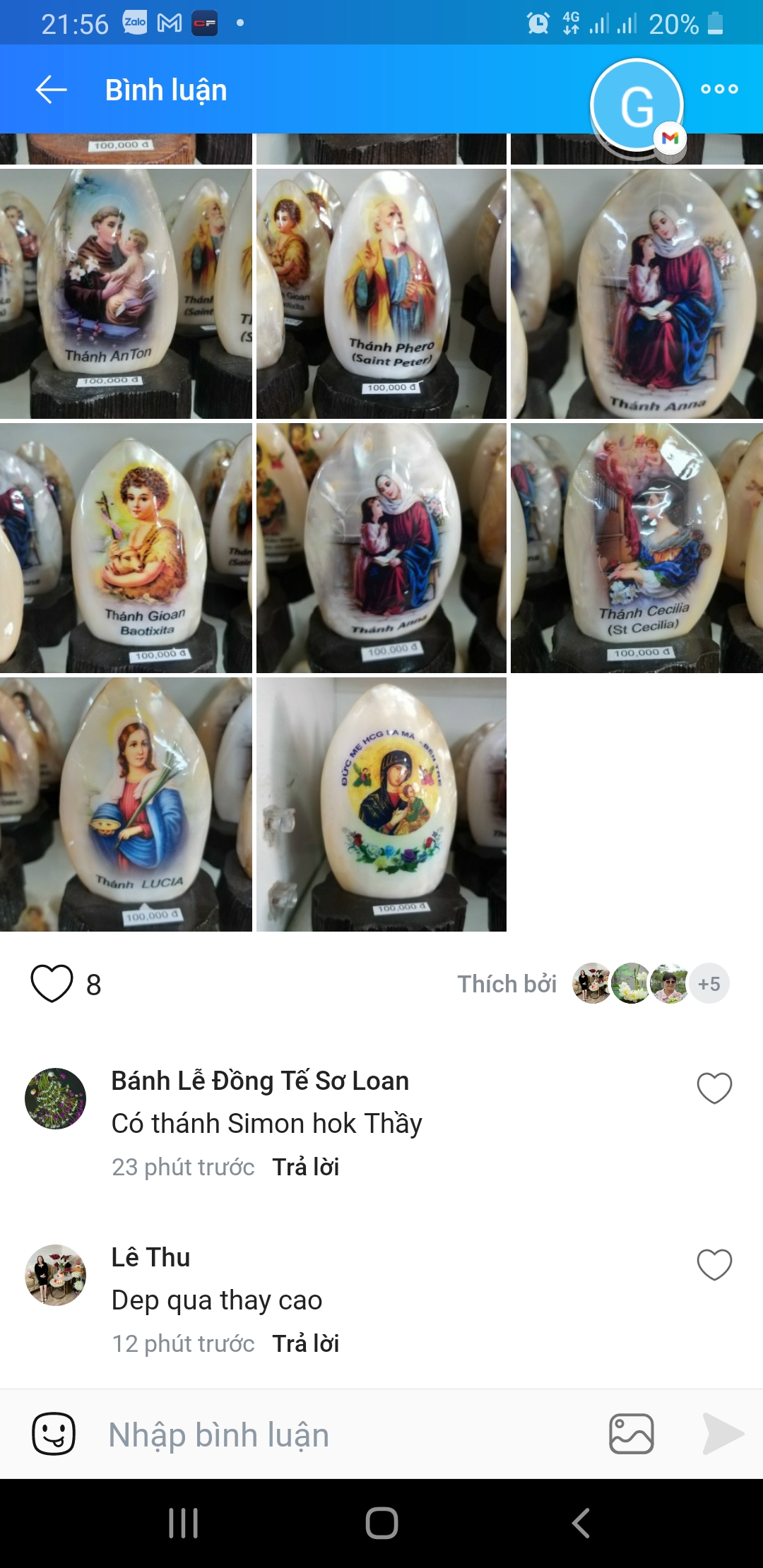Go back from the Bình luận screen
Viewport: 763px width, 1568px height.
[x=51, y=90]
